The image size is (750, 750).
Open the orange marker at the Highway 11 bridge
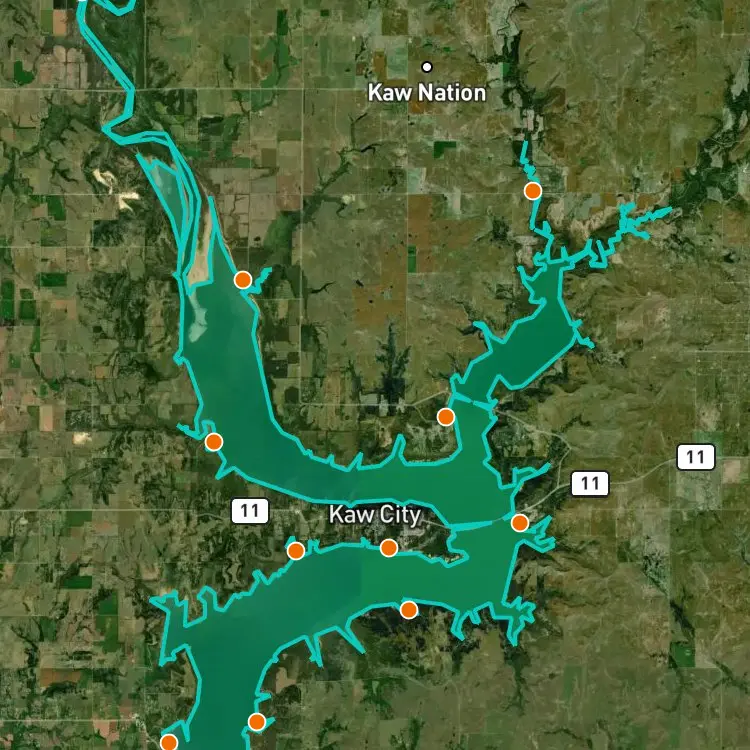pyautogui.click(x=520, y=523)
